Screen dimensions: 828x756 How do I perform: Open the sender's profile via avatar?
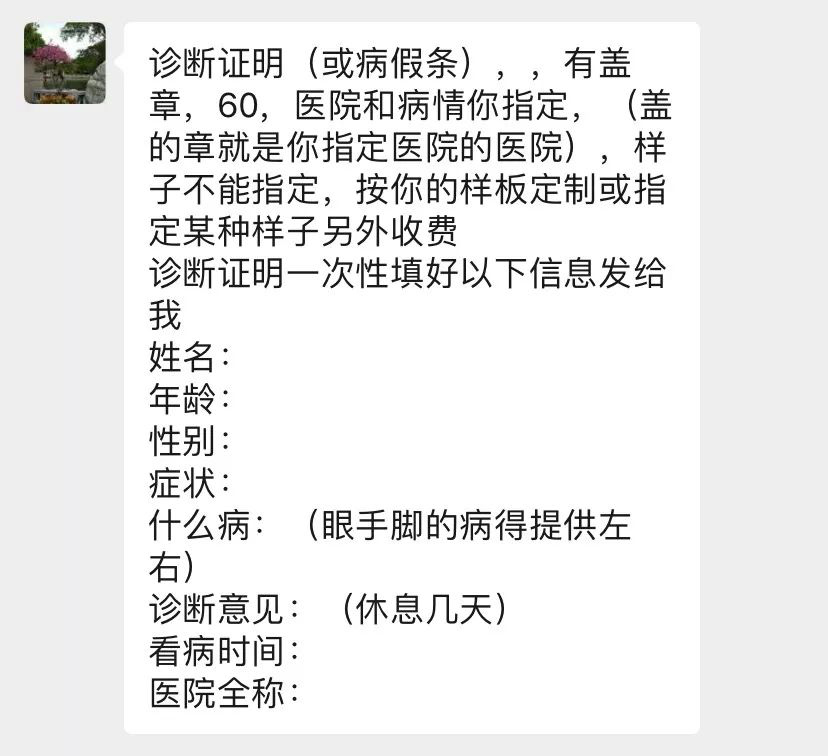[x=64, y=63]
